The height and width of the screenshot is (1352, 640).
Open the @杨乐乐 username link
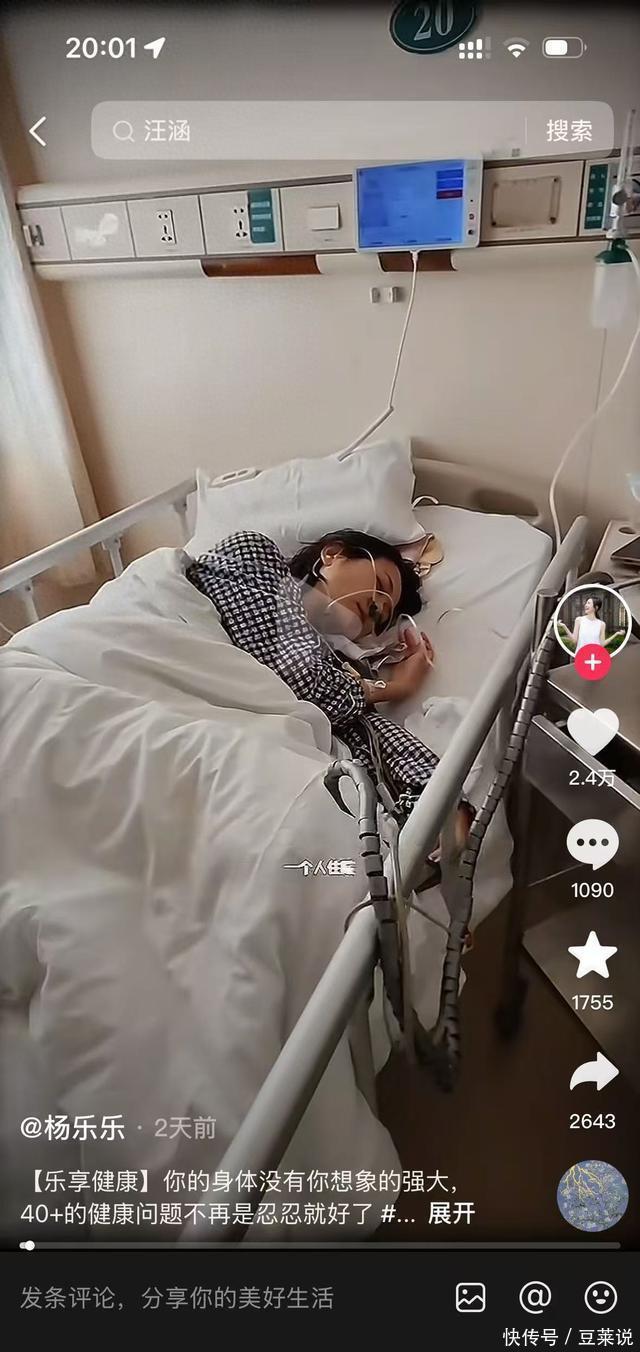[73, 1129]
